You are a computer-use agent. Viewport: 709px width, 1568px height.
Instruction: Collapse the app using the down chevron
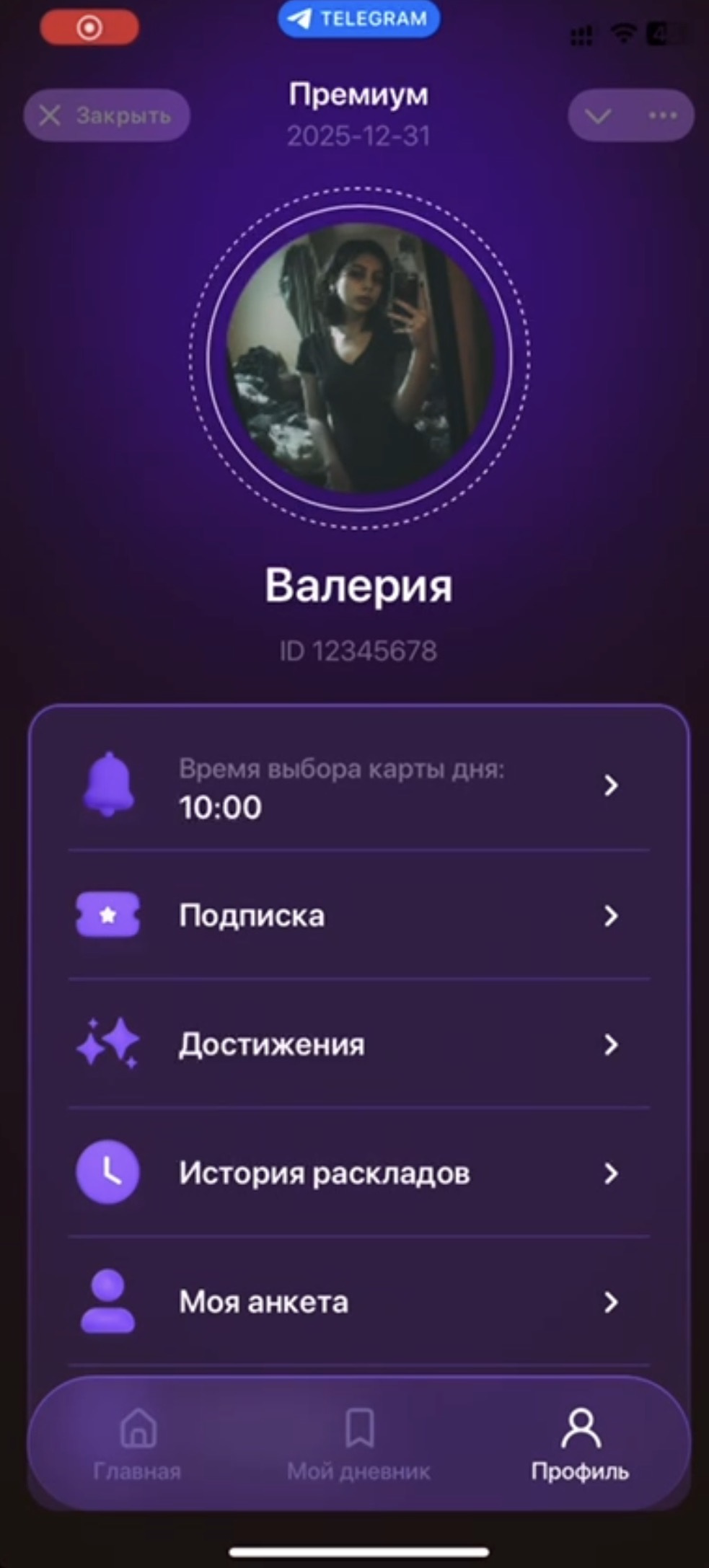coord(598,115)
